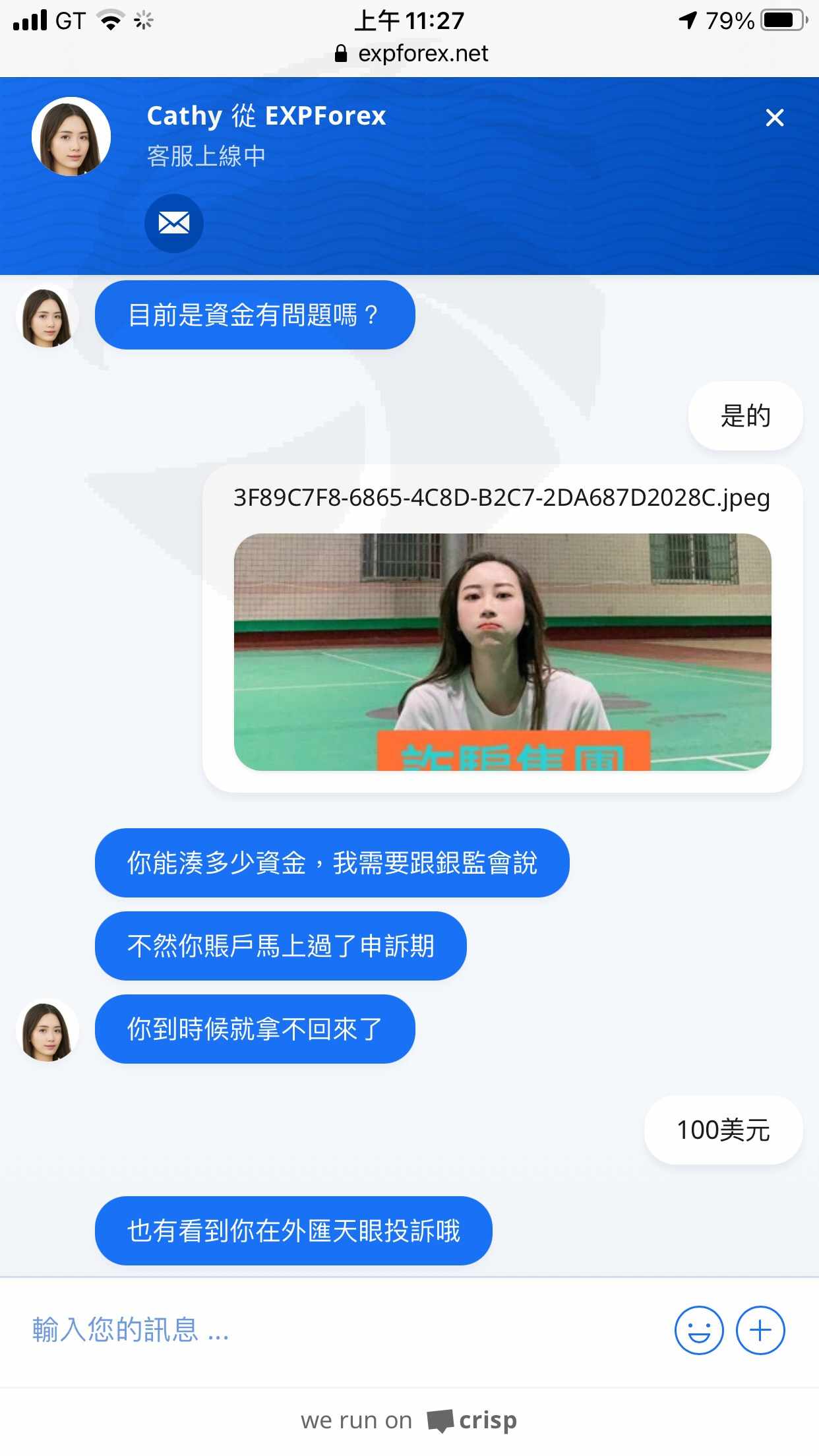819x1456 pixels.
Task: Tap the email envelope icon
Action: coord(174,224)
